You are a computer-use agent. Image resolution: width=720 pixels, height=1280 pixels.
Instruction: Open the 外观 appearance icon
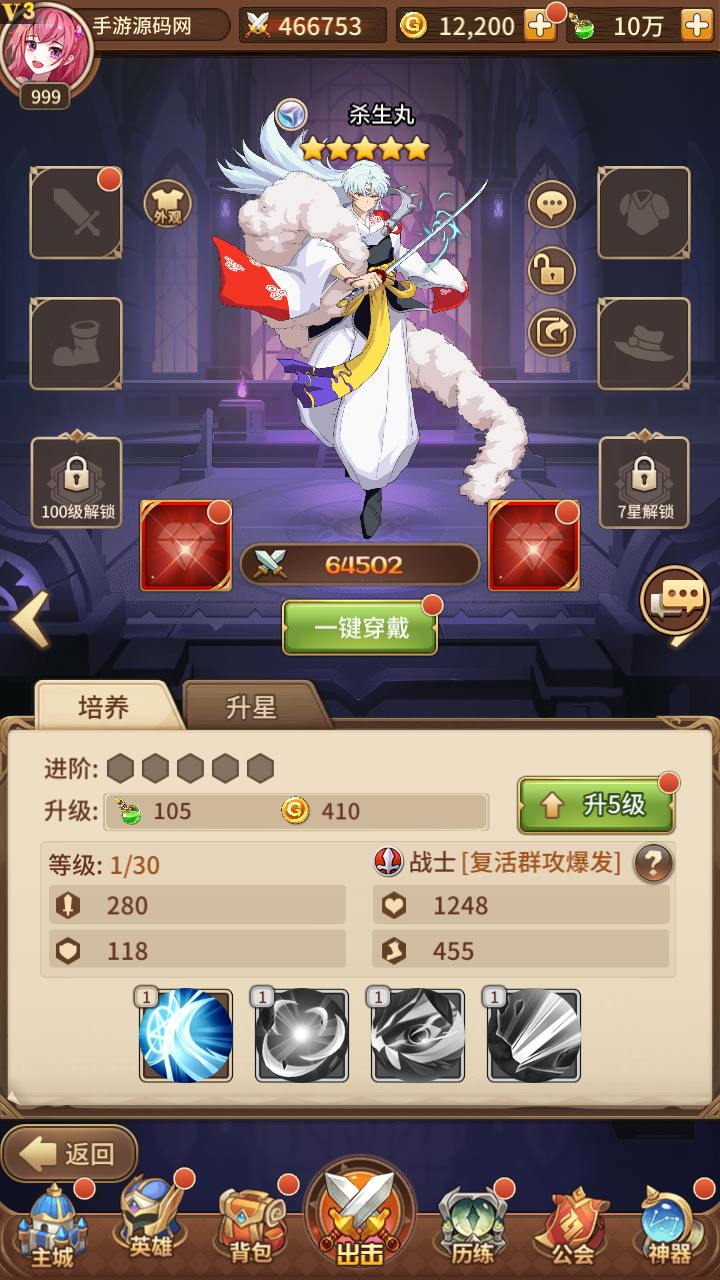(167, 204)
